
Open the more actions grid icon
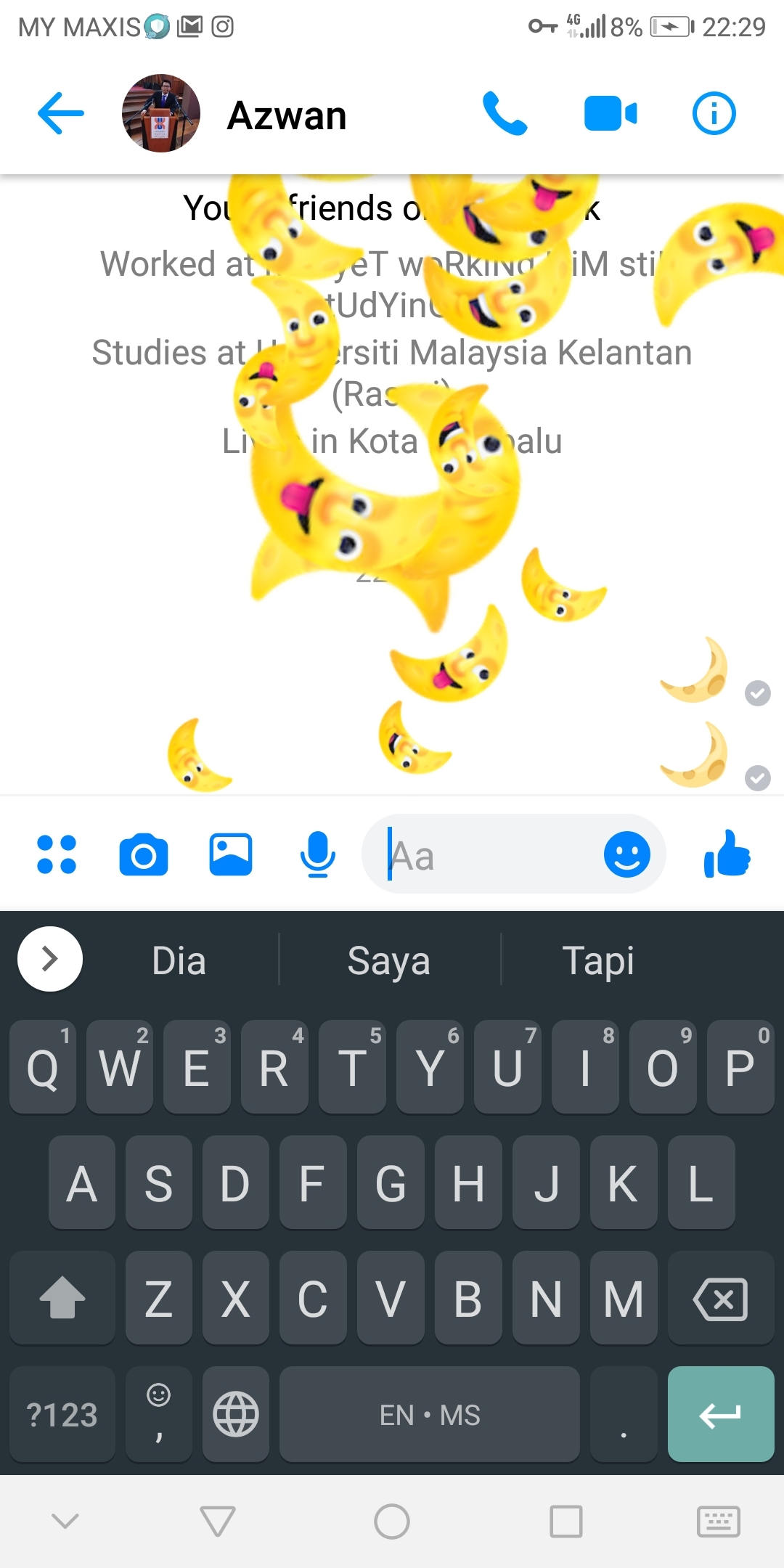tap(57, 855)
